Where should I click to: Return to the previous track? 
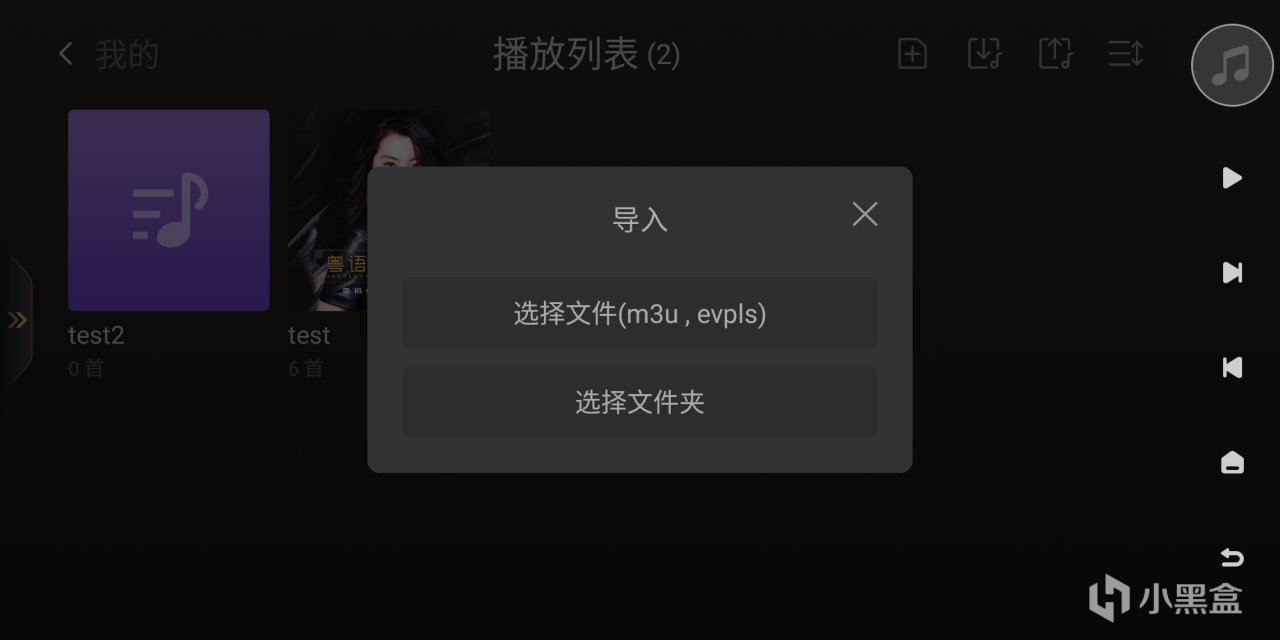coord(1232,367)
